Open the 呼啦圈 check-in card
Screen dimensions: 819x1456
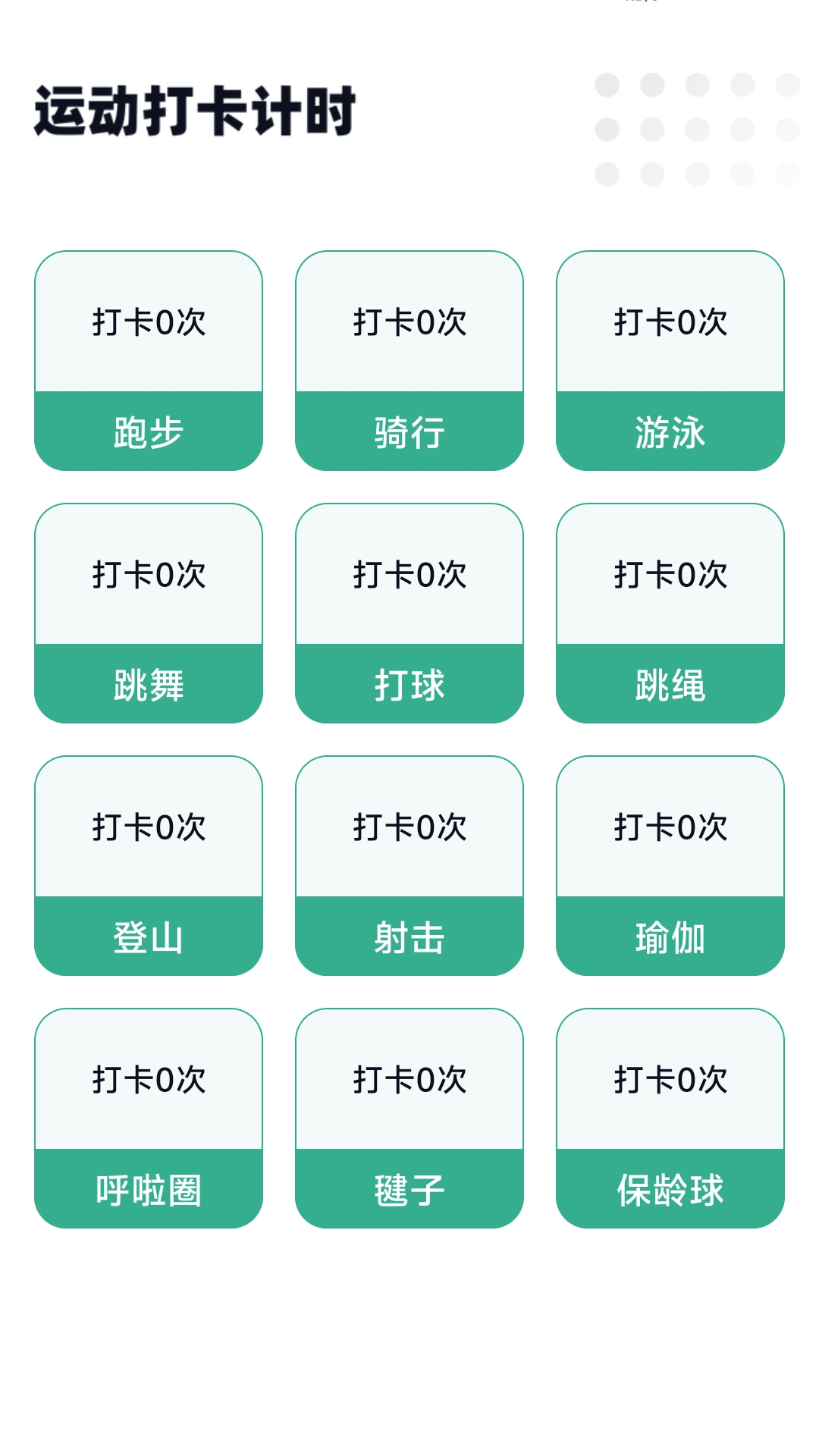tap(149, 1119)
